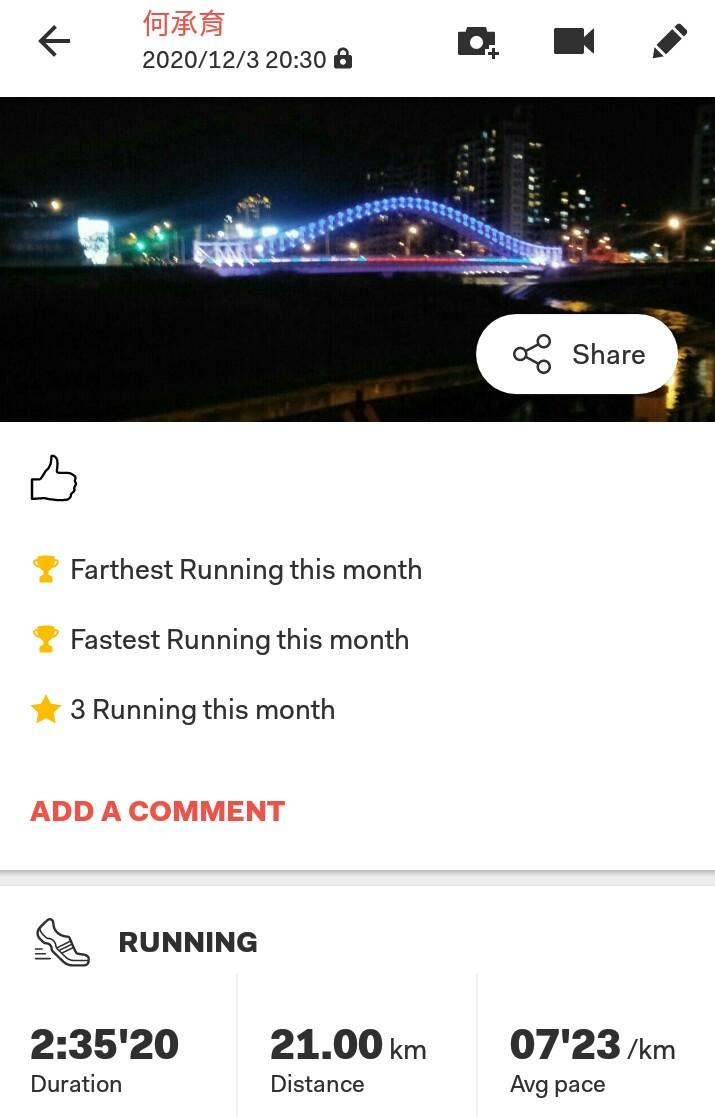Add a video with the camcorder icon
This screenshot has width=715, height=1117.
[574, 41]
